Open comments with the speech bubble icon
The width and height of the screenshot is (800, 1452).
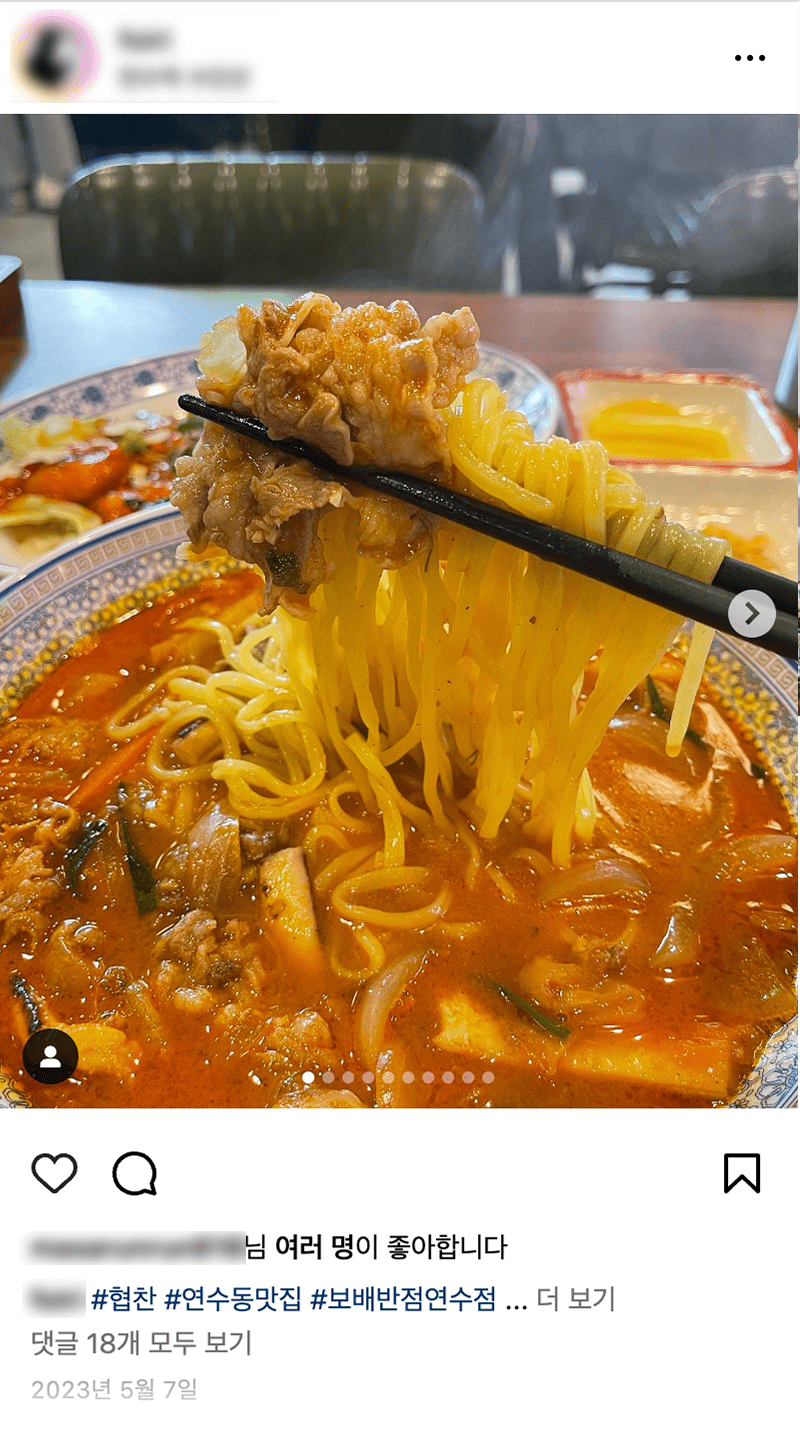click(135, 1174)
